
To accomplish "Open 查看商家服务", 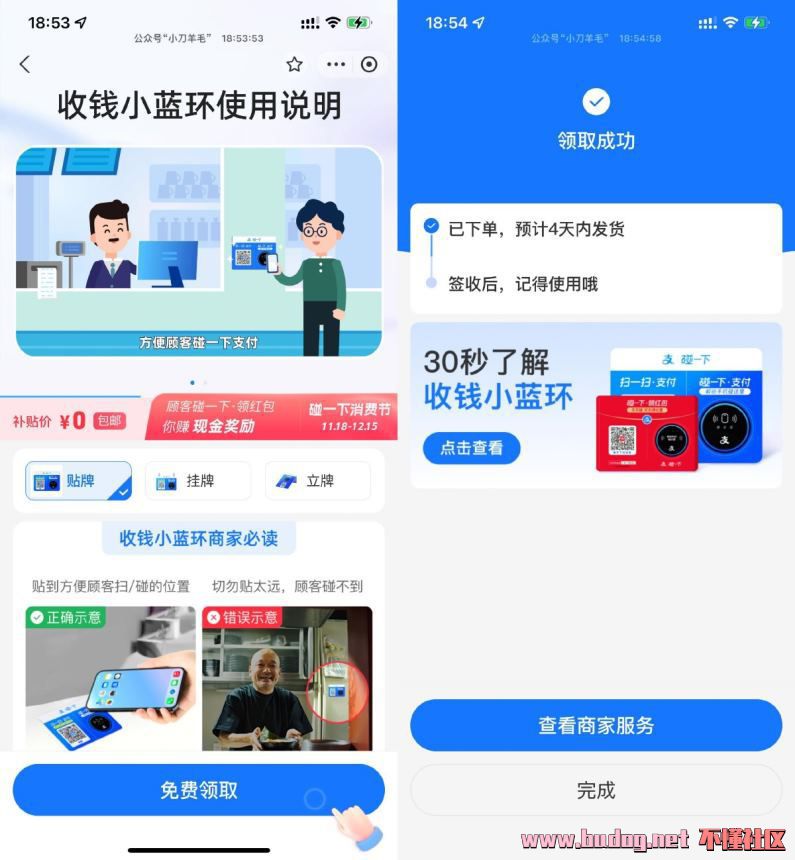I will pos(595,726).
